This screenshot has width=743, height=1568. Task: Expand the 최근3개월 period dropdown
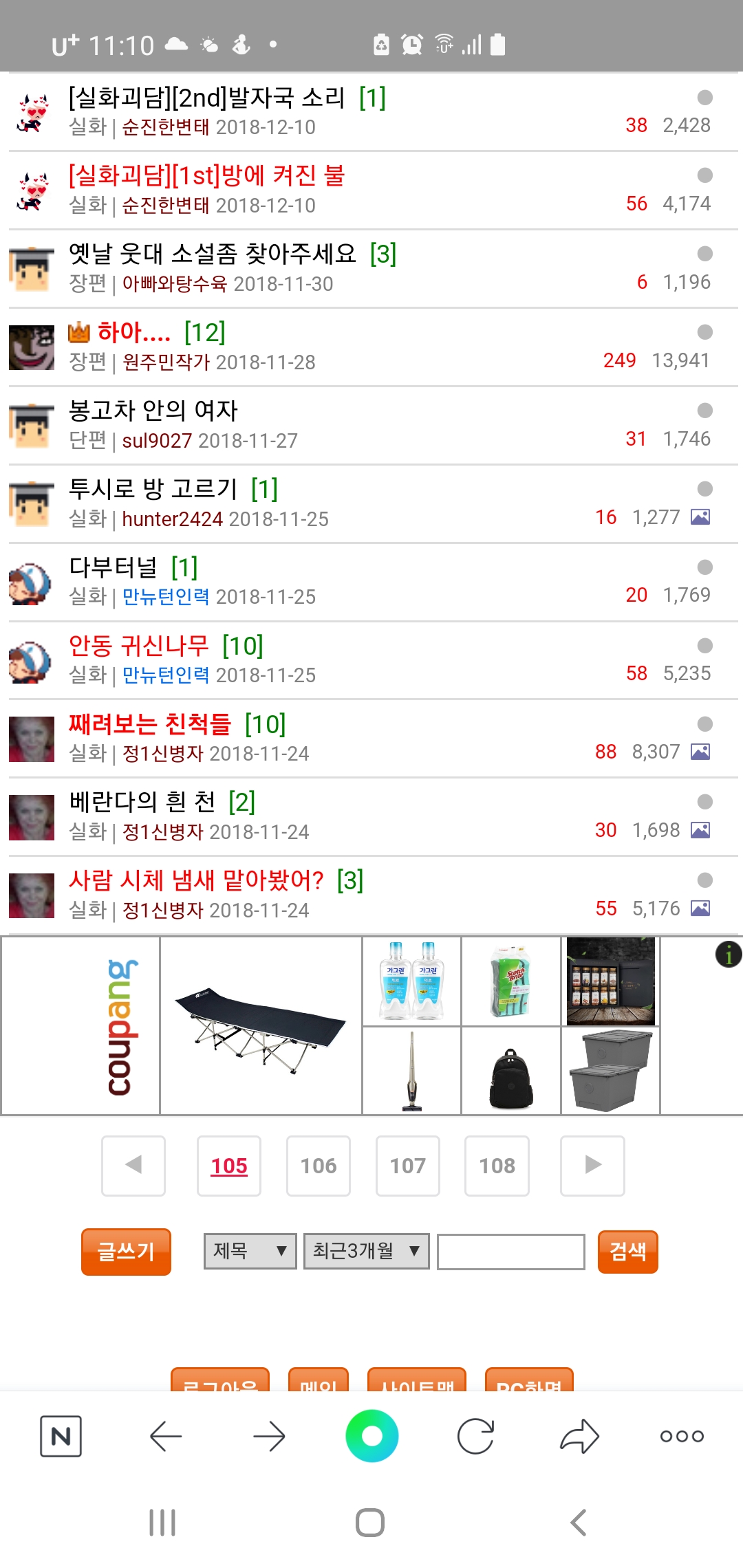[x=367, y=1251]
